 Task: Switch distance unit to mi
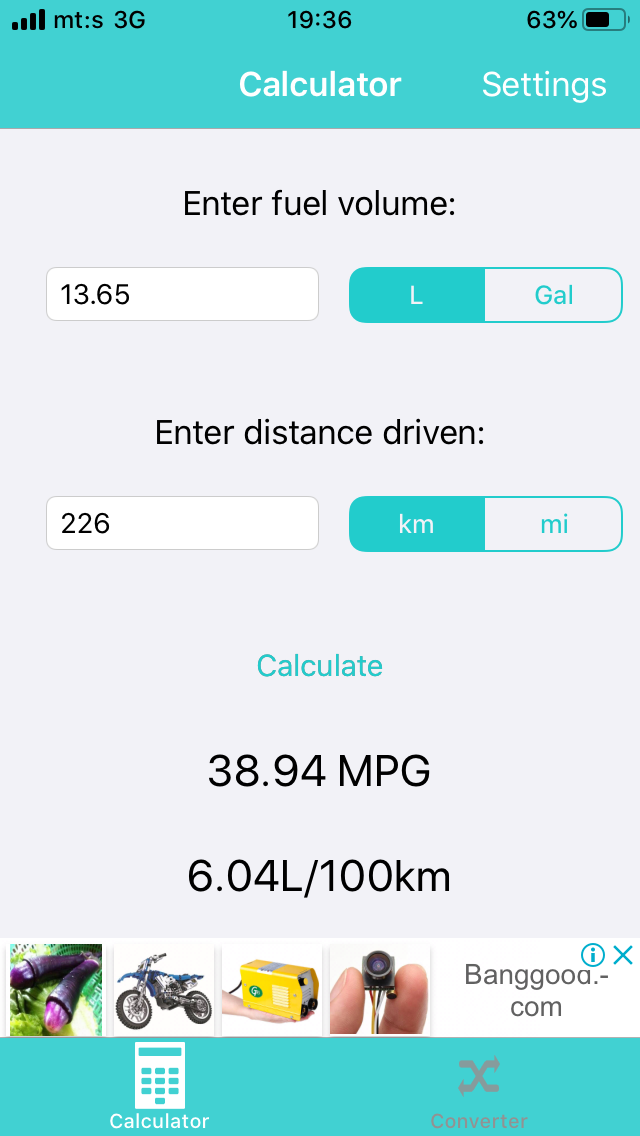pyautogui.click(x=553, y=524)
